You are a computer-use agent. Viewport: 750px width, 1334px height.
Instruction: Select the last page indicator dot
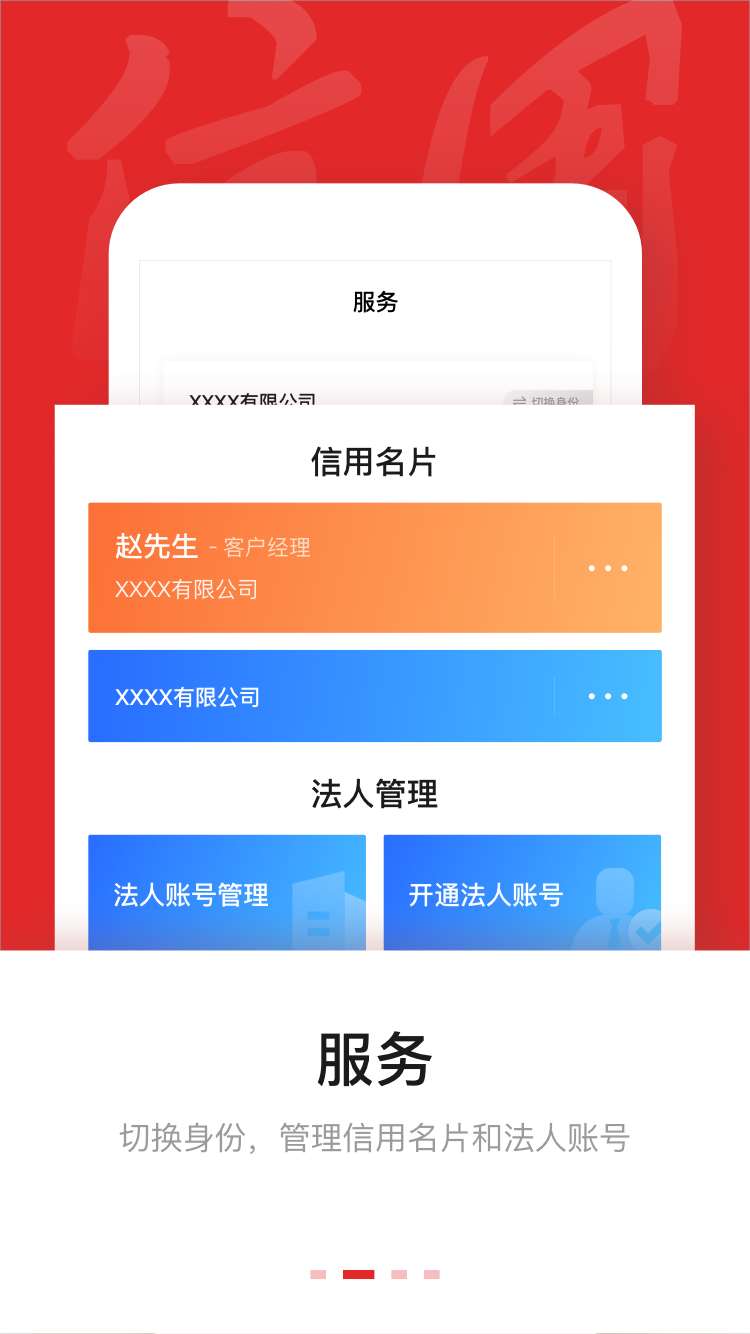tap(432, 1274)
